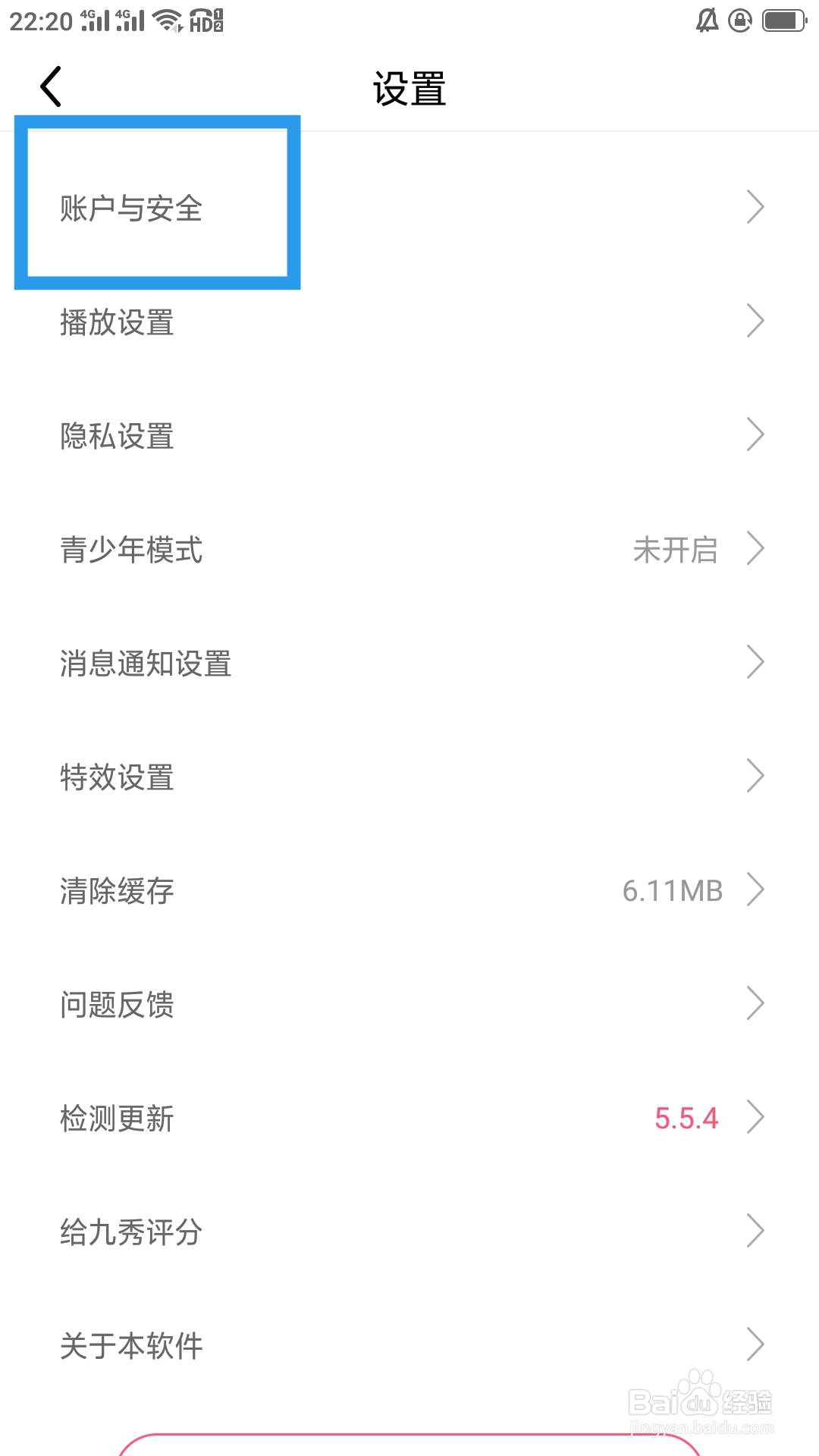The width and height of the screenshot is (819, 1456).
Task: Click 给九秀评分 to rate the app
Action: tap(130, 1232)
